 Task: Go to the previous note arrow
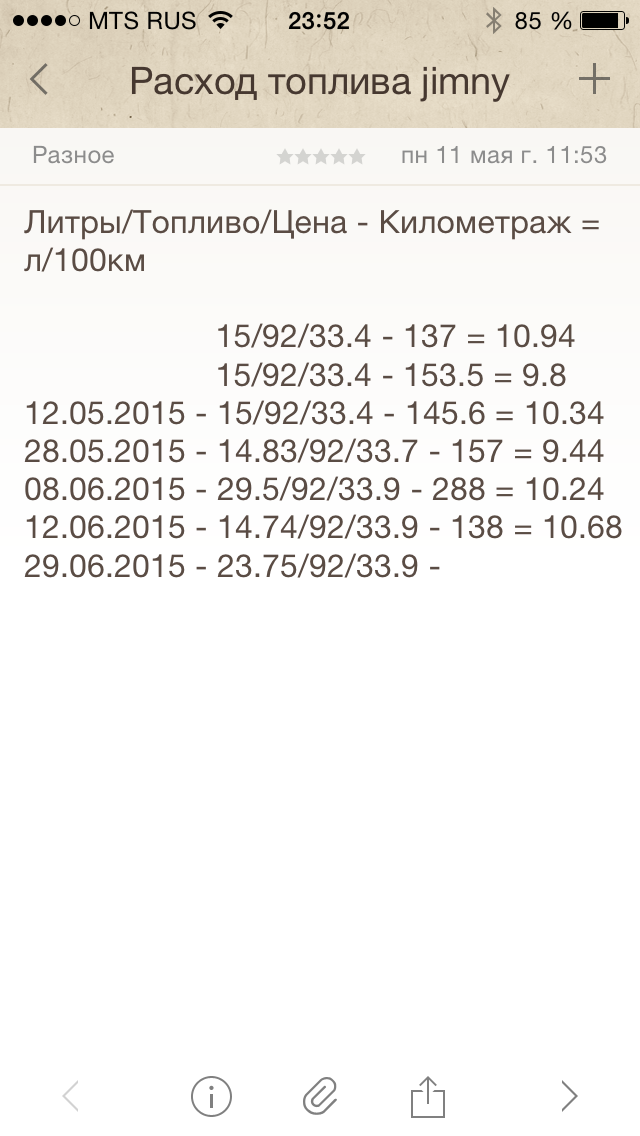[x=71, y=1097]
